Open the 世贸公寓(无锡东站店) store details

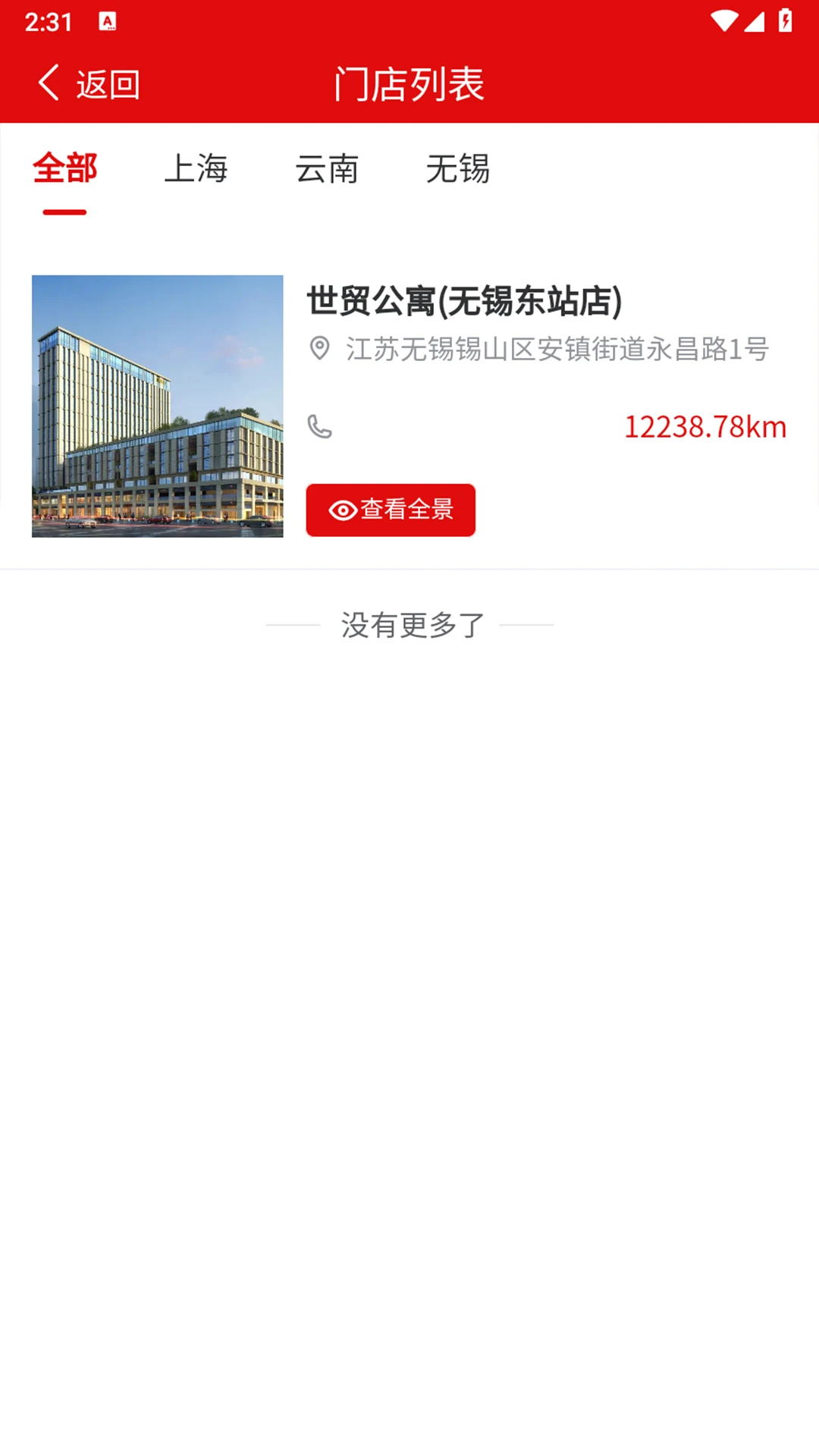pos(464,301)
